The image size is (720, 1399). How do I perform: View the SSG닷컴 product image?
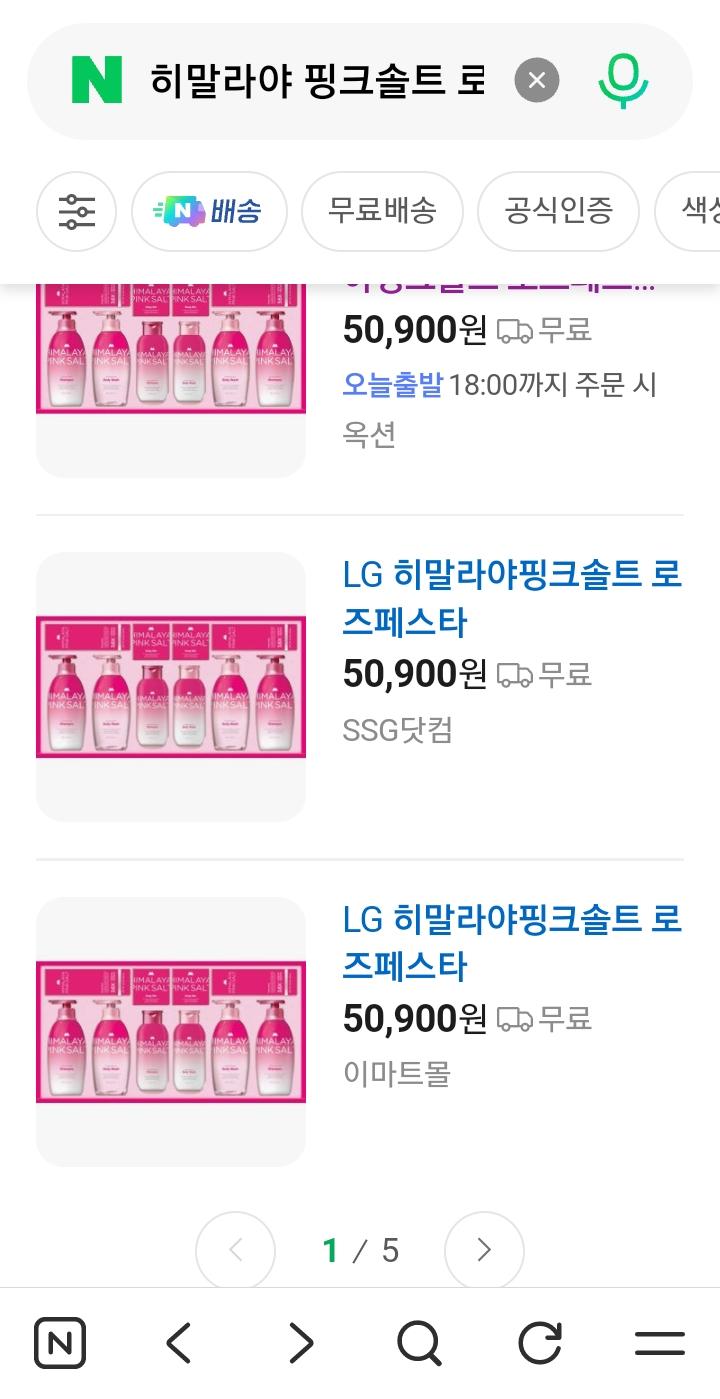(171, 687)
